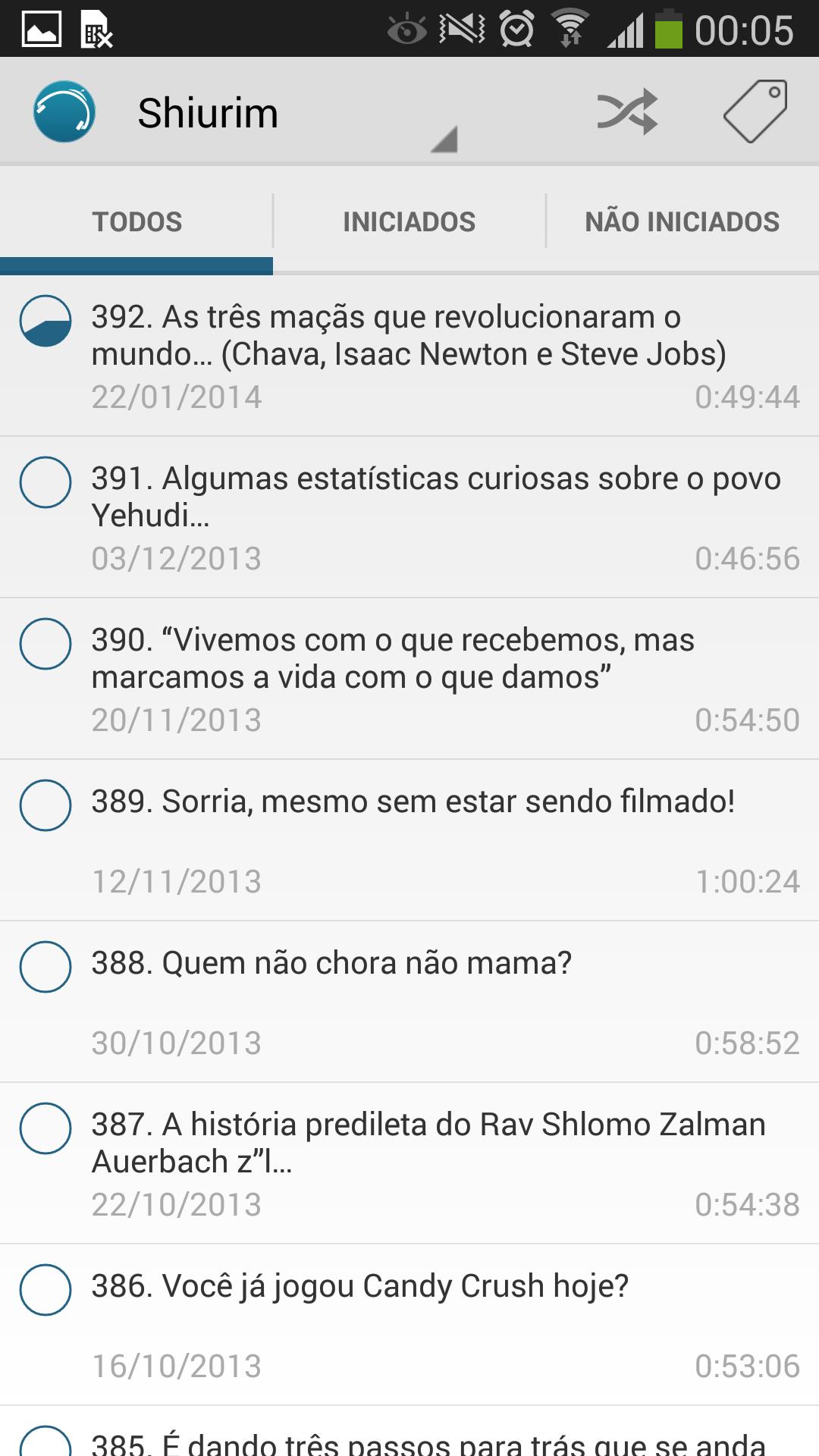Click the TODOS tab progress underline bar
Image resolution: width=819 pixels, height=1456 pixels.
click(x=136, y=265)
